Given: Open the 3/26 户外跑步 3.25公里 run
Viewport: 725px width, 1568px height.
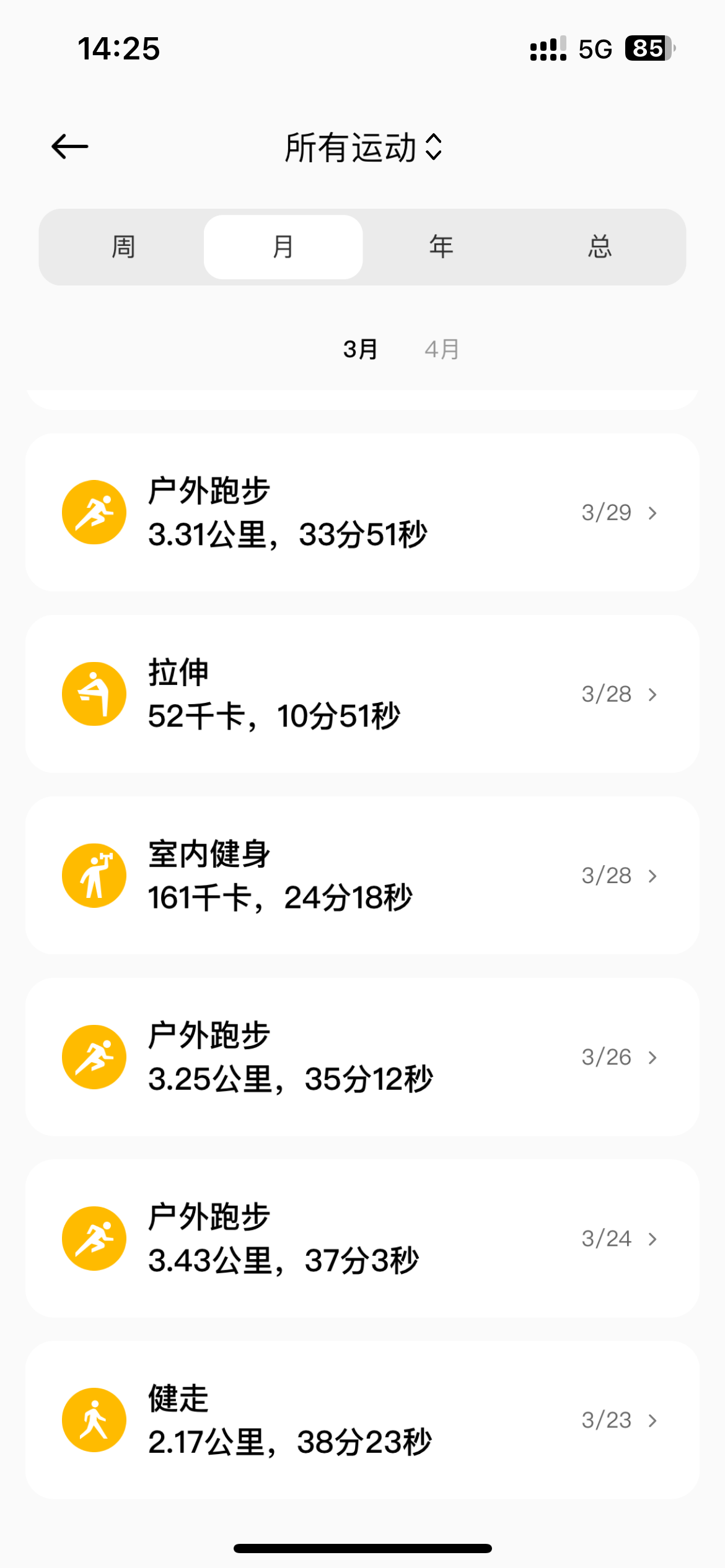Looking at the screenshot, I should (362, 1056).
